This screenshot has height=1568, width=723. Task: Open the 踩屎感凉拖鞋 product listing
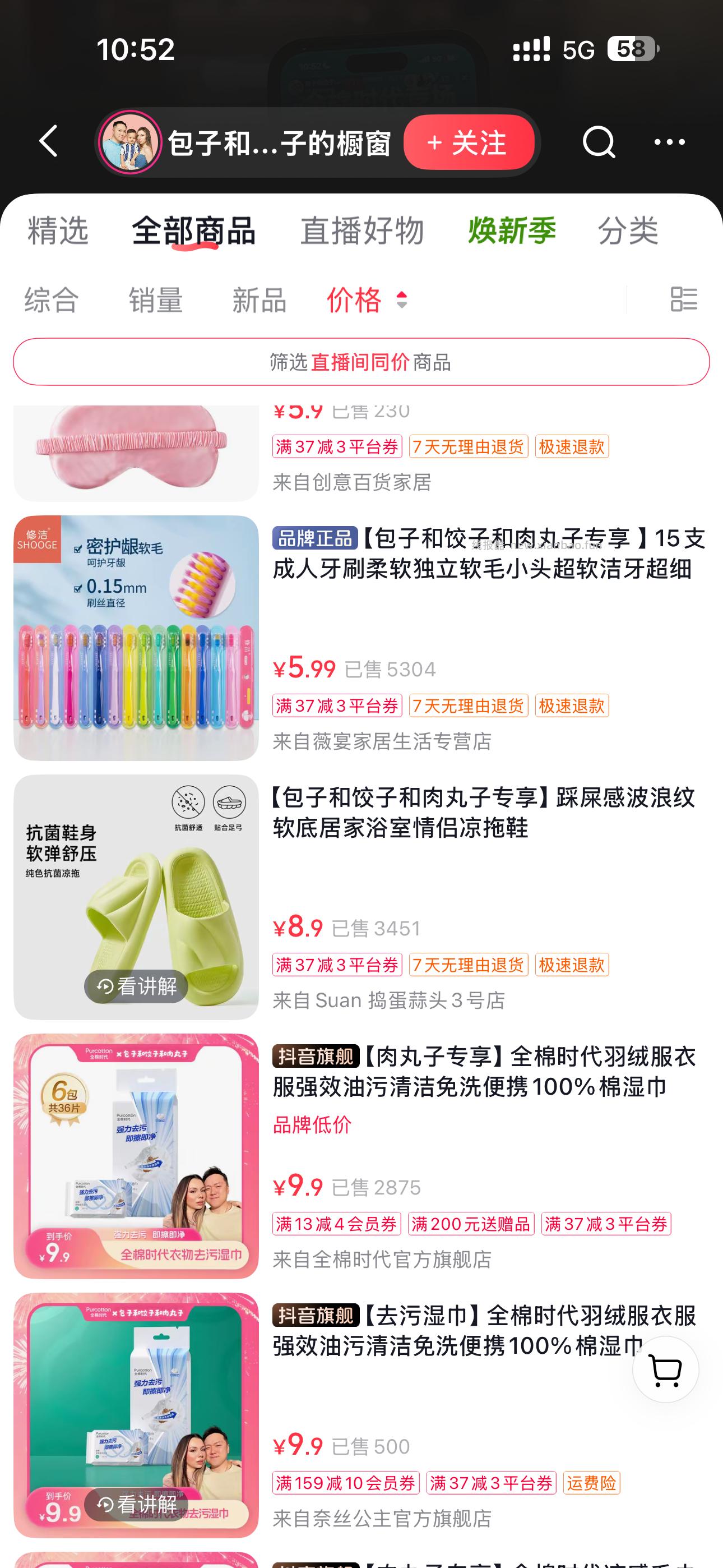coord(483,812)
